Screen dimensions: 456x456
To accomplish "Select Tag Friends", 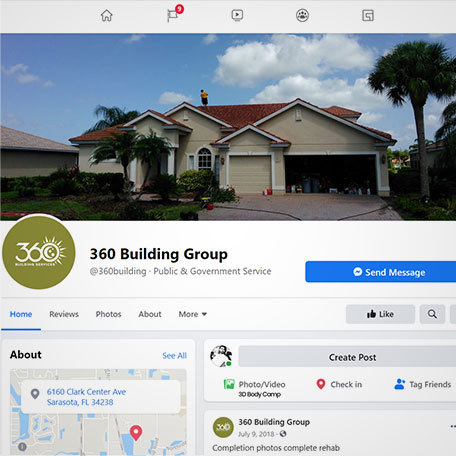I will [423, 384].
